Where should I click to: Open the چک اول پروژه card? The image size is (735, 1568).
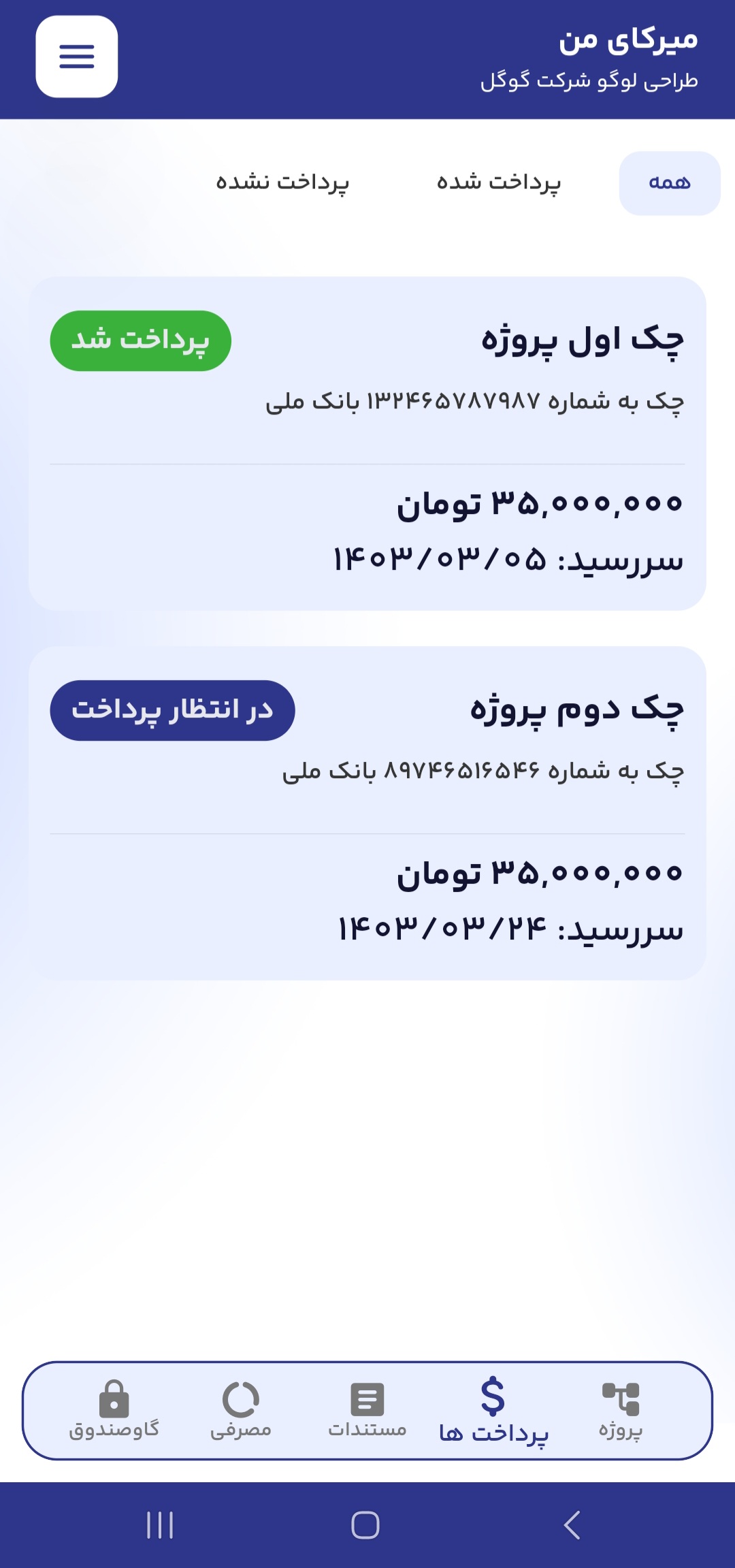[367, 443]
